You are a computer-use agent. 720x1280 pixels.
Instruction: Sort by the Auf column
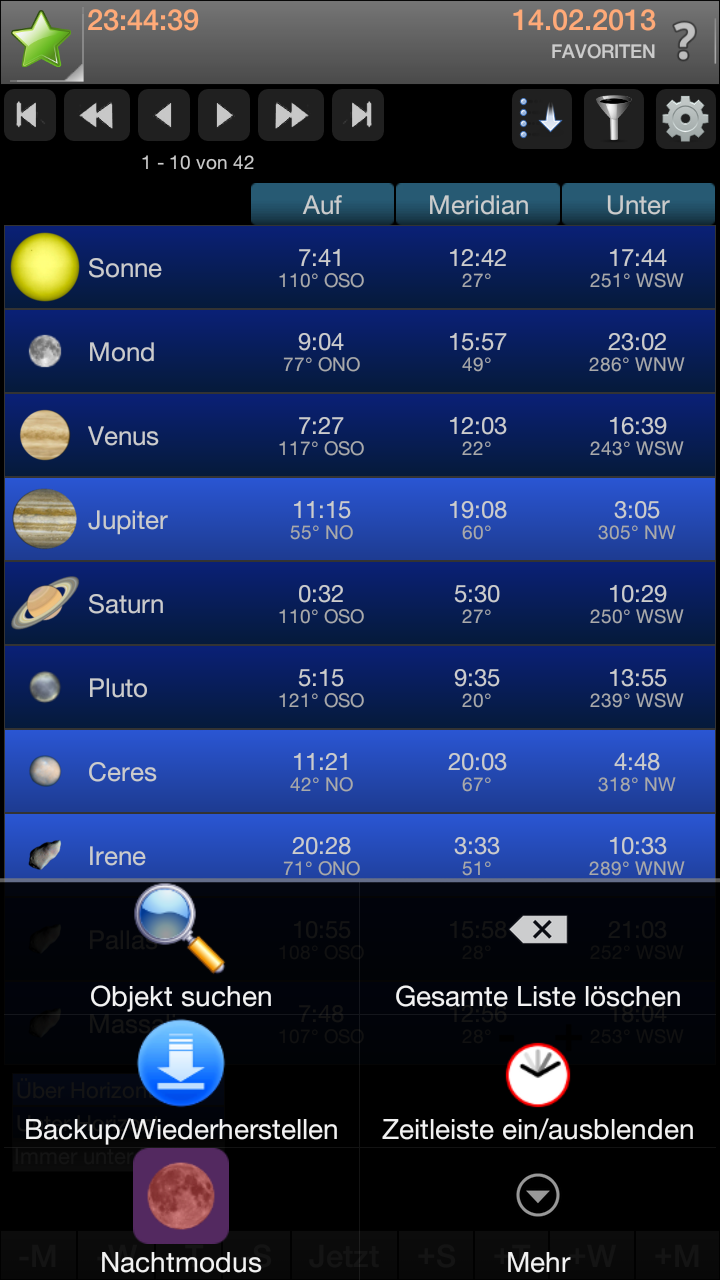[322, 205]
